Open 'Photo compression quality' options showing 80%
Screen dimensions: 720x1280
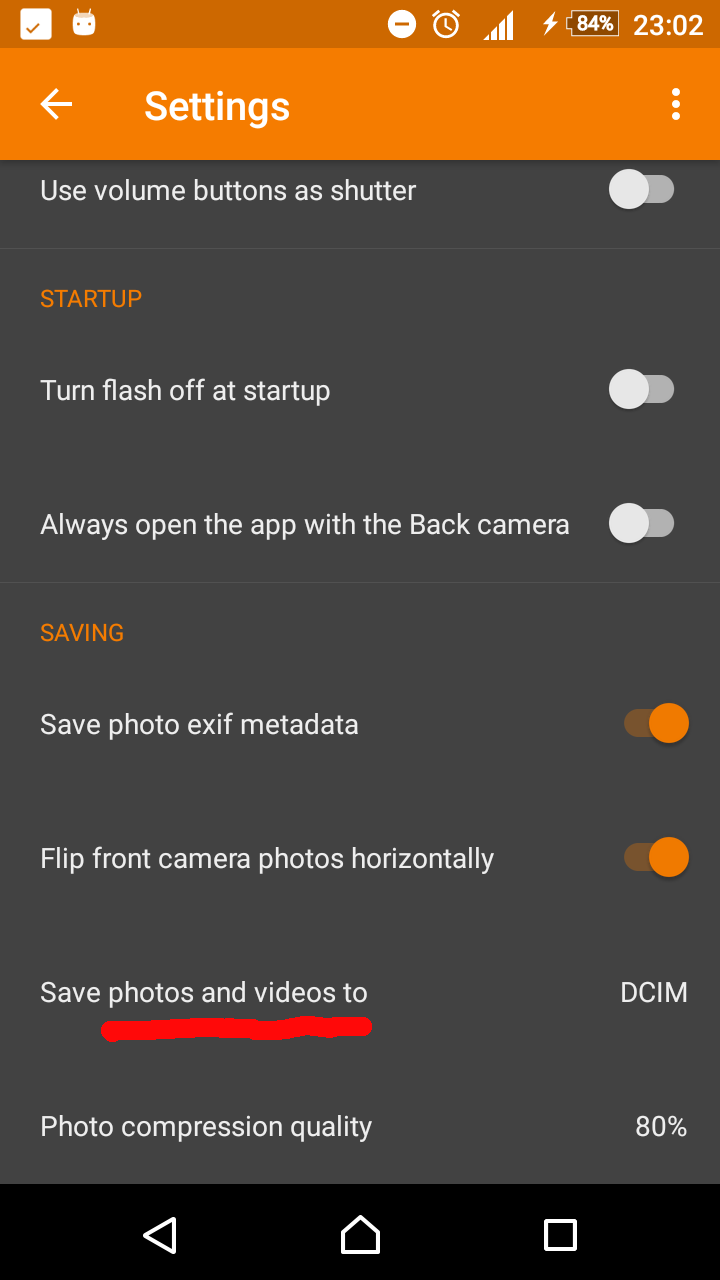pyautogui.click(x=360, y=1126)
